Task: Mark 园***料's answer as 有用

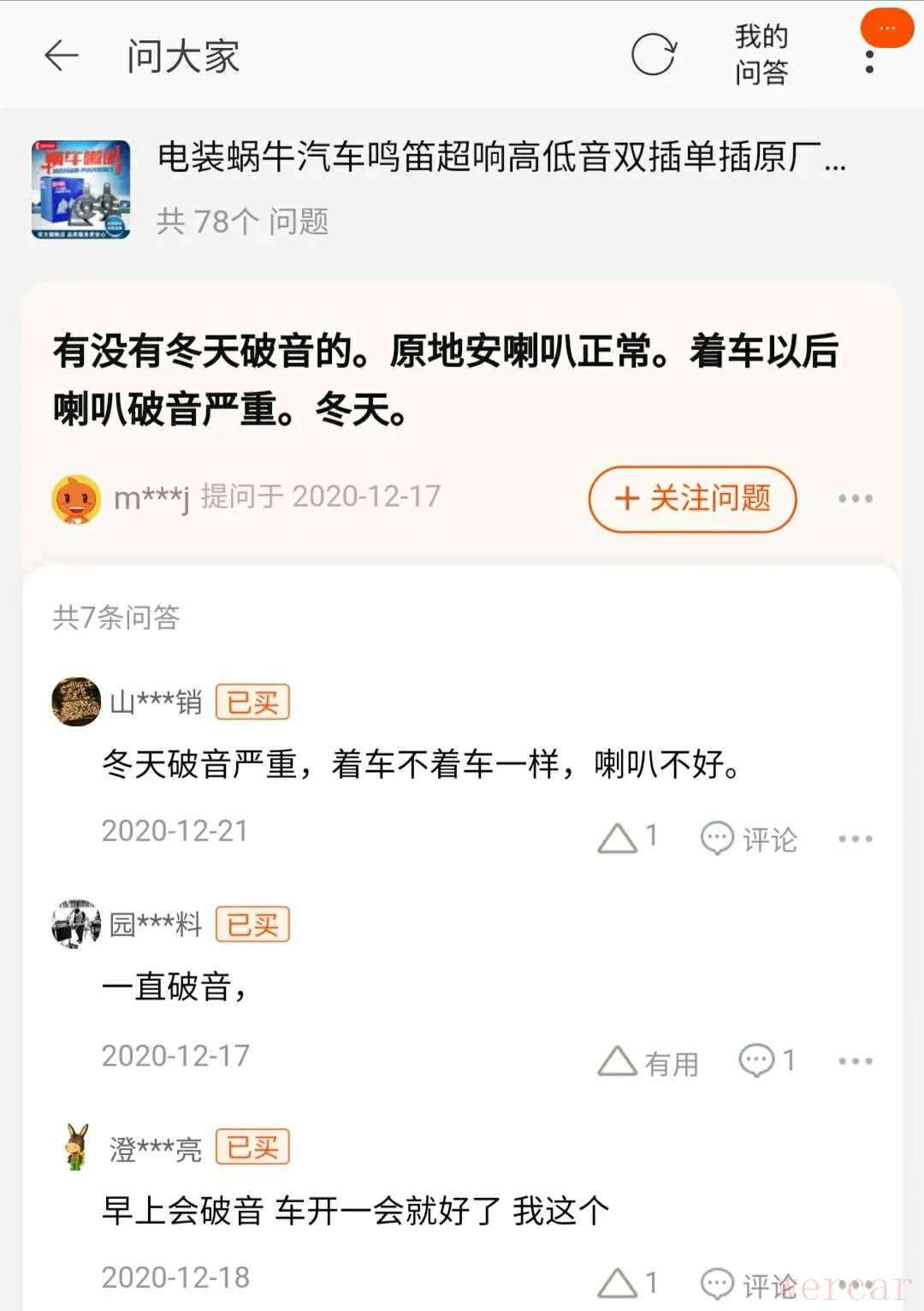Action: coord(648,1062)
